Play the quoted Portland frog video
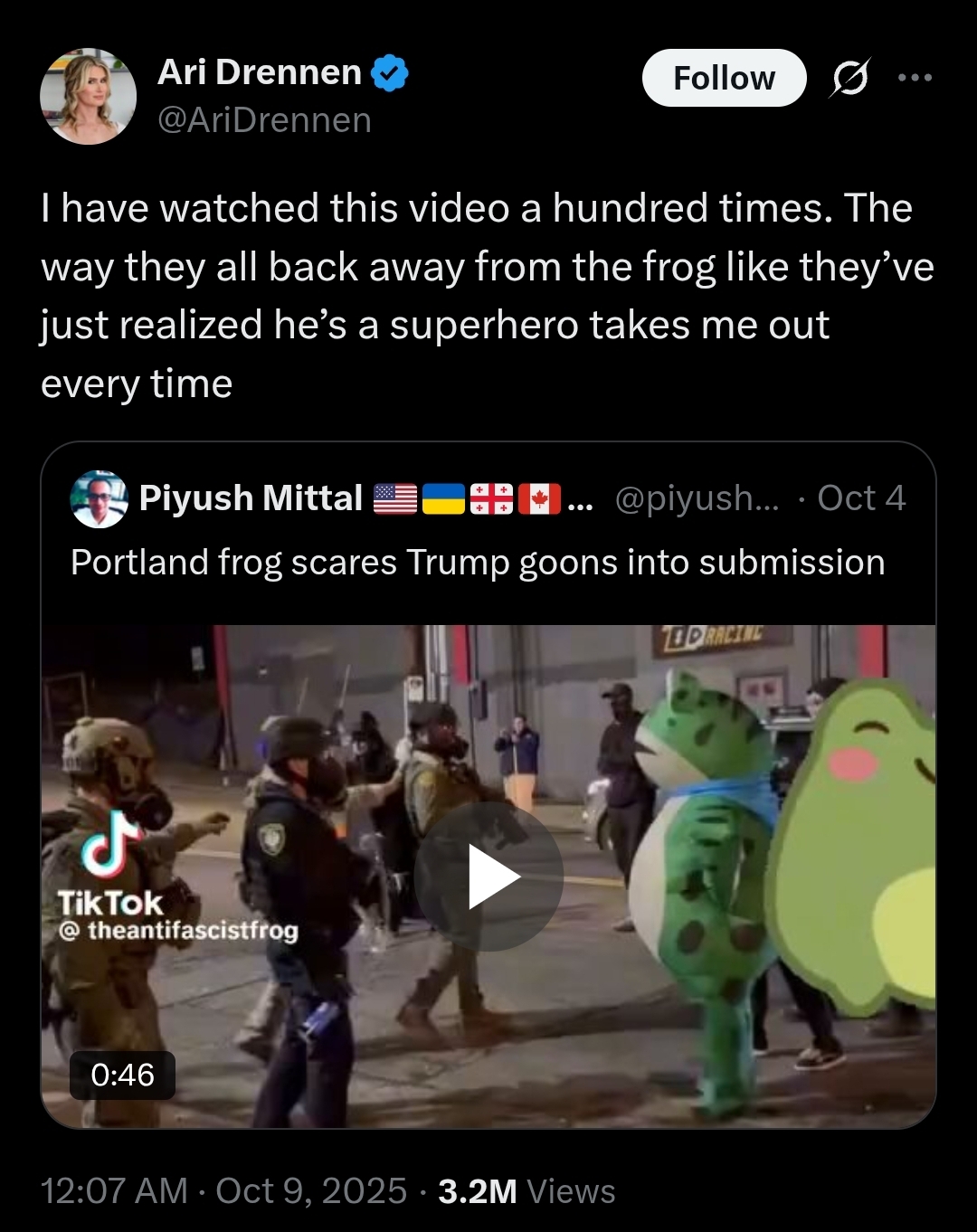This screenshot has height=1232, width=977. point(489,876)
